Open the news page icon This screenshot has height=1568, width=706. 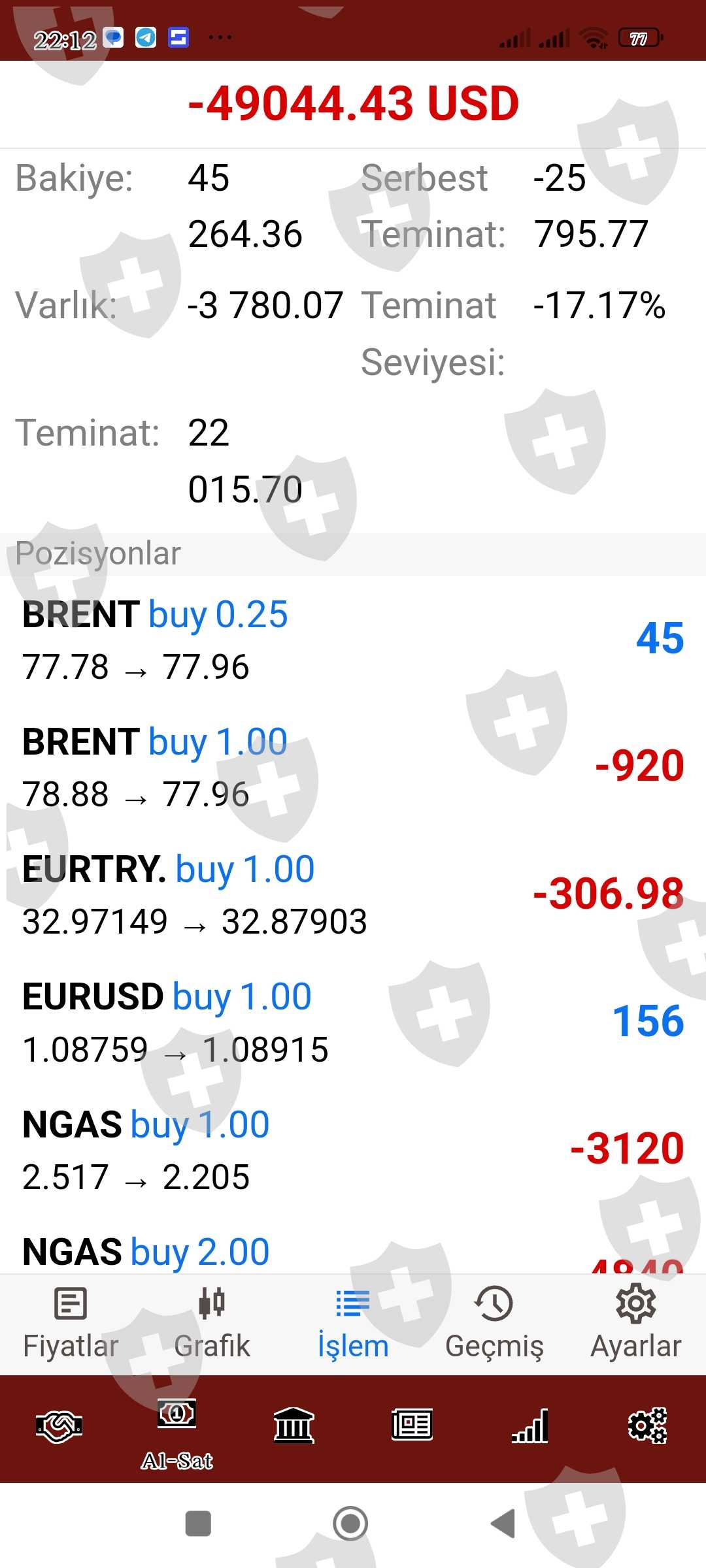point(412,1426)
